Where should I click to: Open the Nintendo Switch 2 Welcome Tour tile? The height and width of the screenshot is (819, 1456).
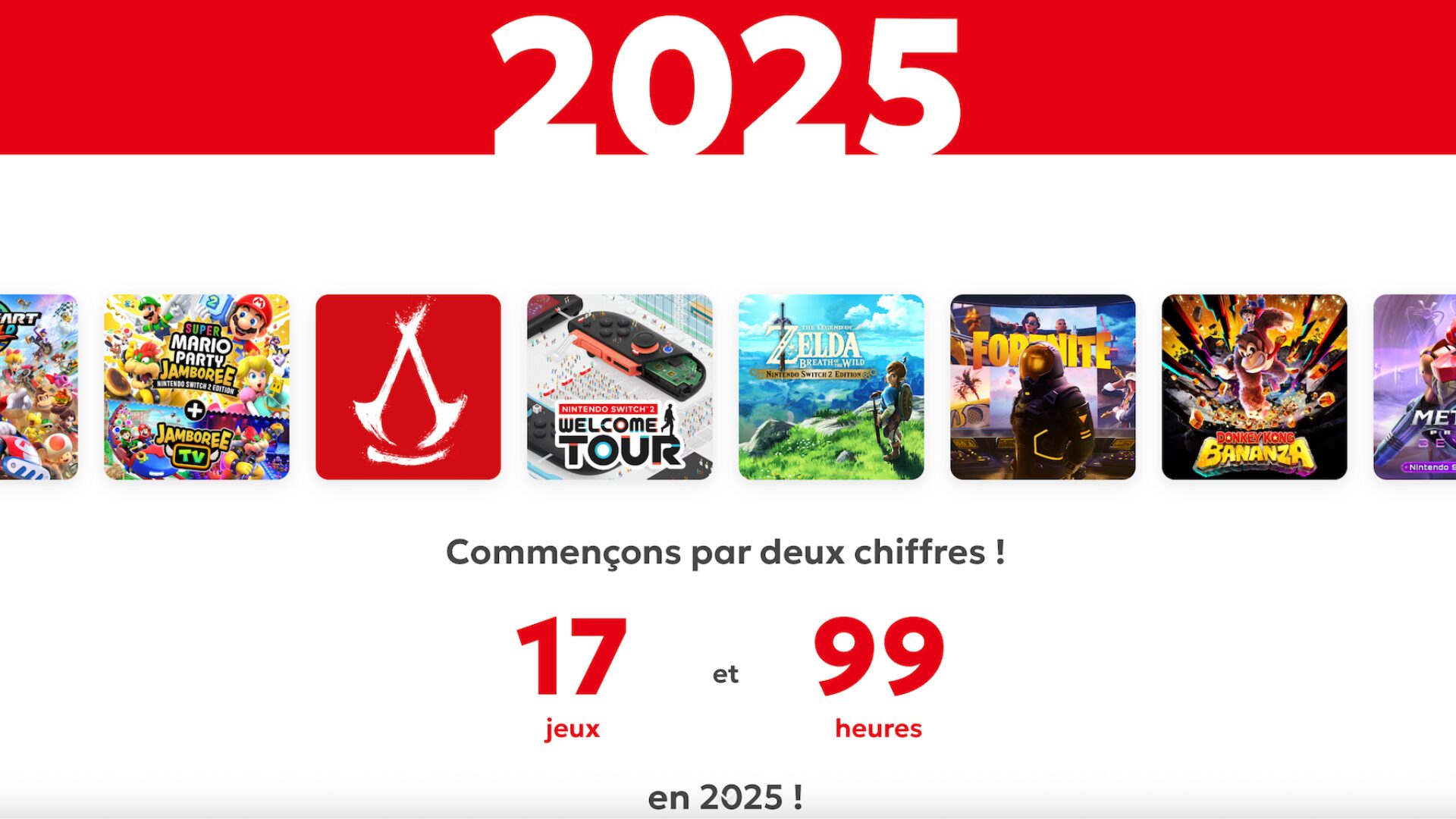(x=620, y=387)
